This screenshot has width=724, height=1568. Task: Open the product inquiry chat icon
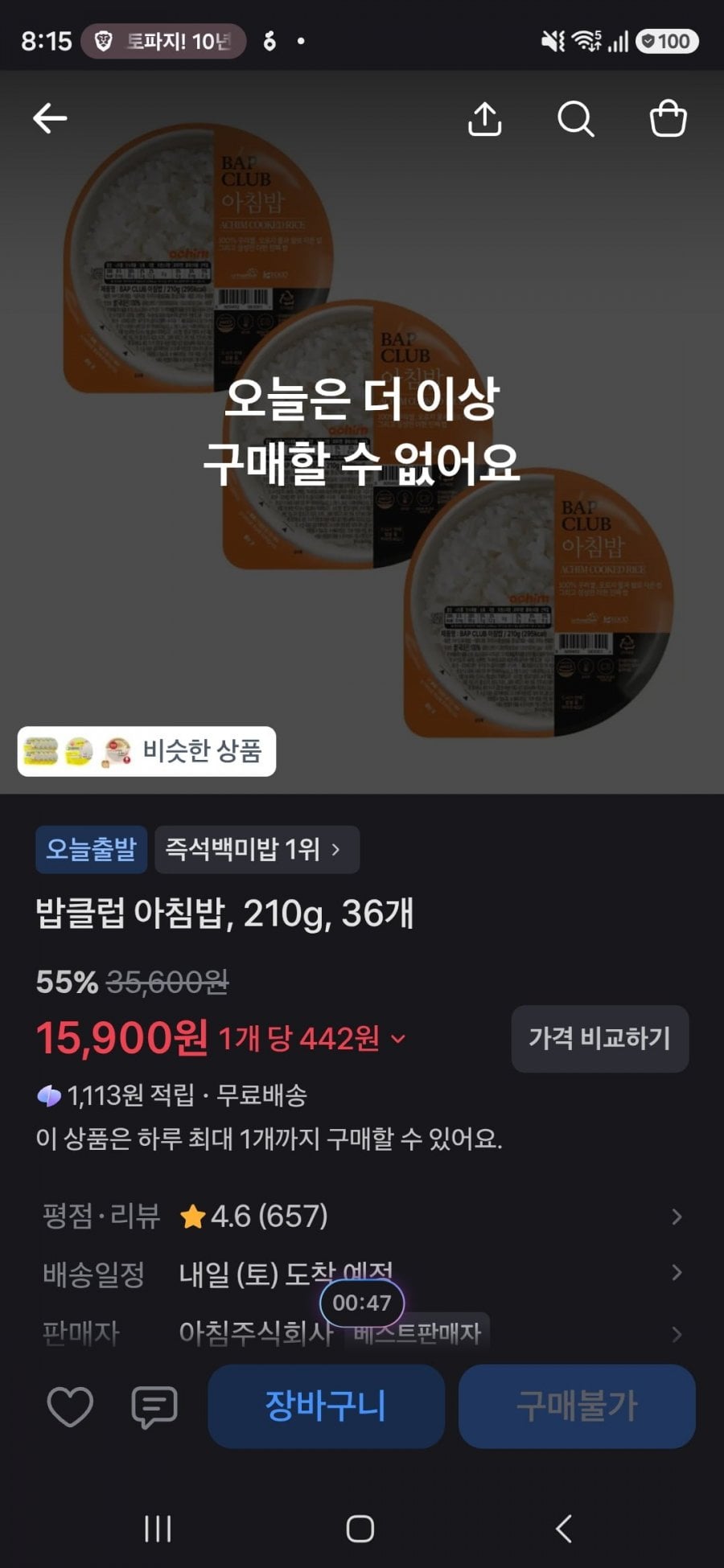[x=154, y=1406]
